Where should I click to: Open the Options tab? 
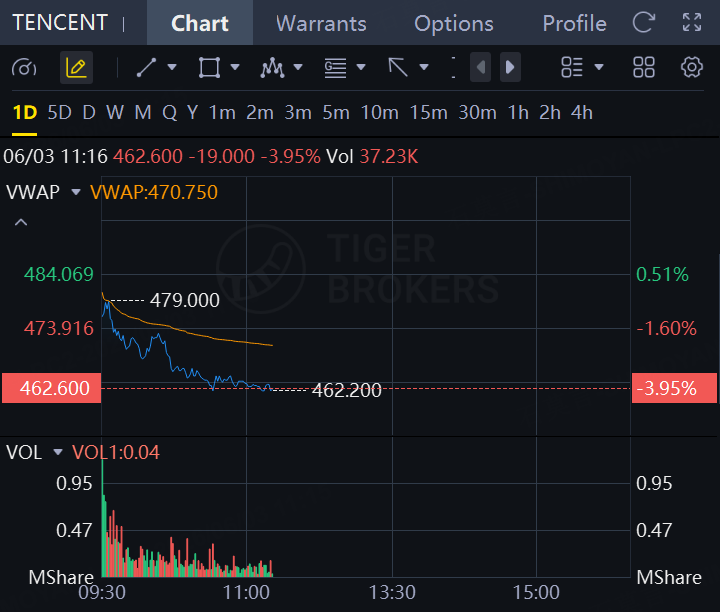click(454, 23)
